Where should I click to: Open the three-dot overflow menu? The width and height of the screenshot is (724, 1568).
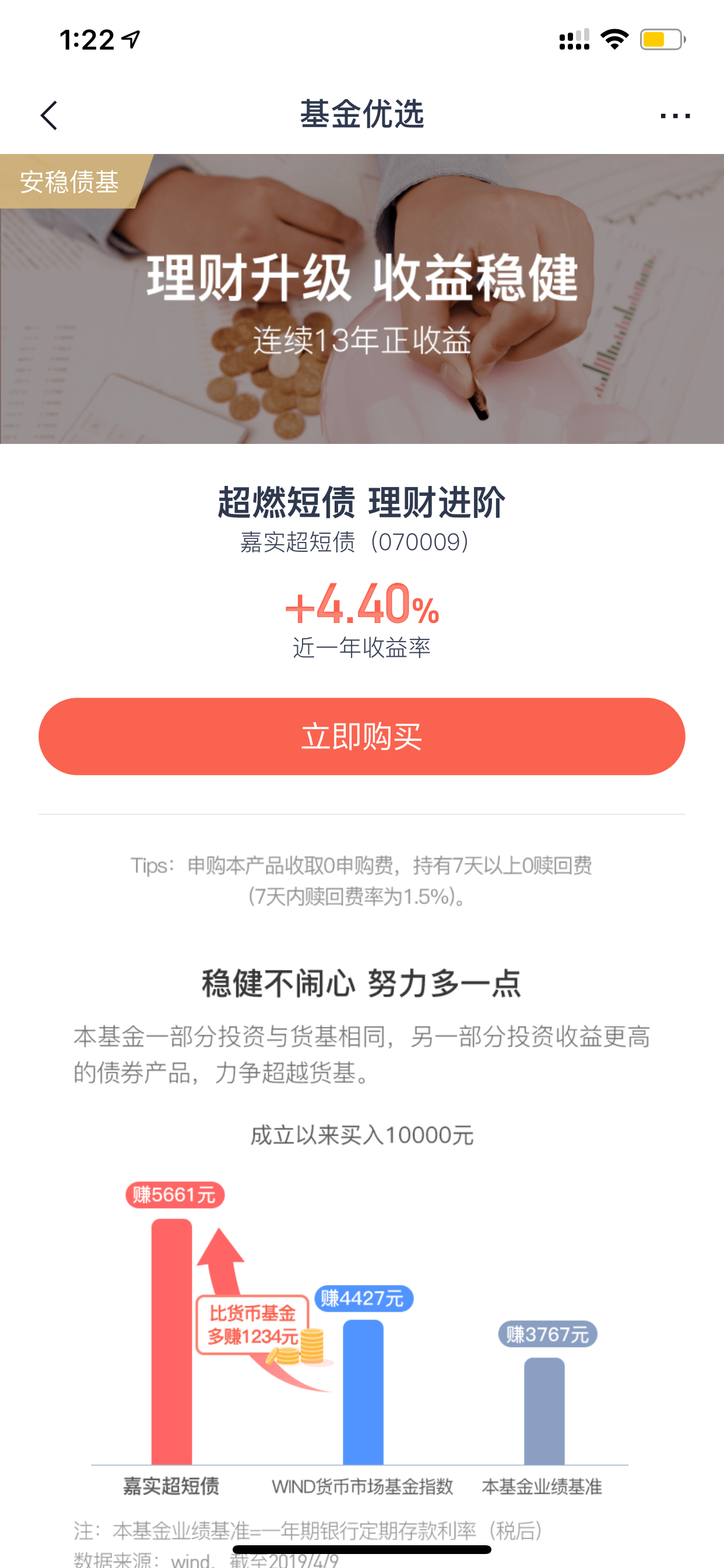coord(676,116)
